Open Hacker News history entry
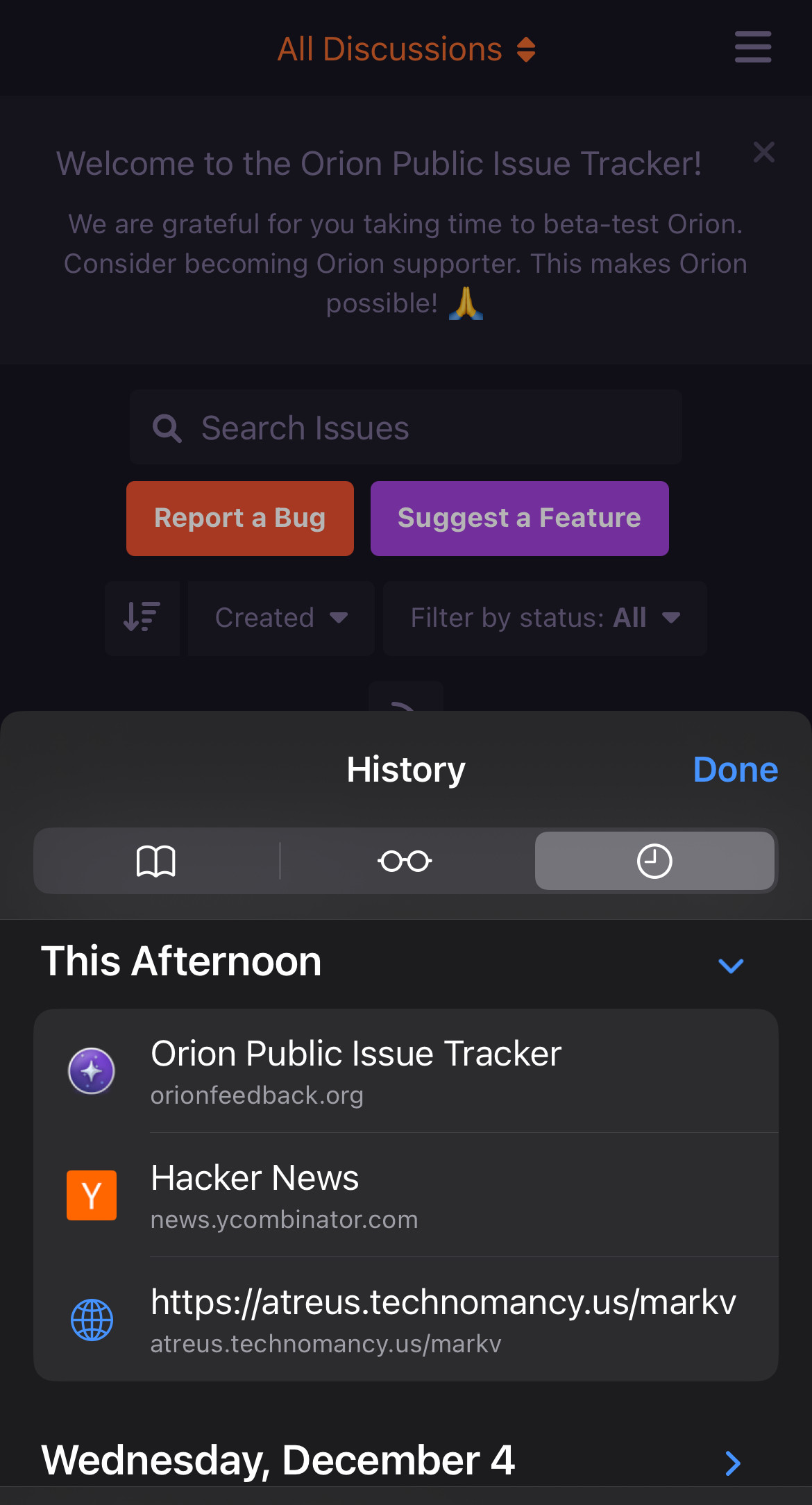This screenshot has height=1505, width=812. click(405, 1195)
